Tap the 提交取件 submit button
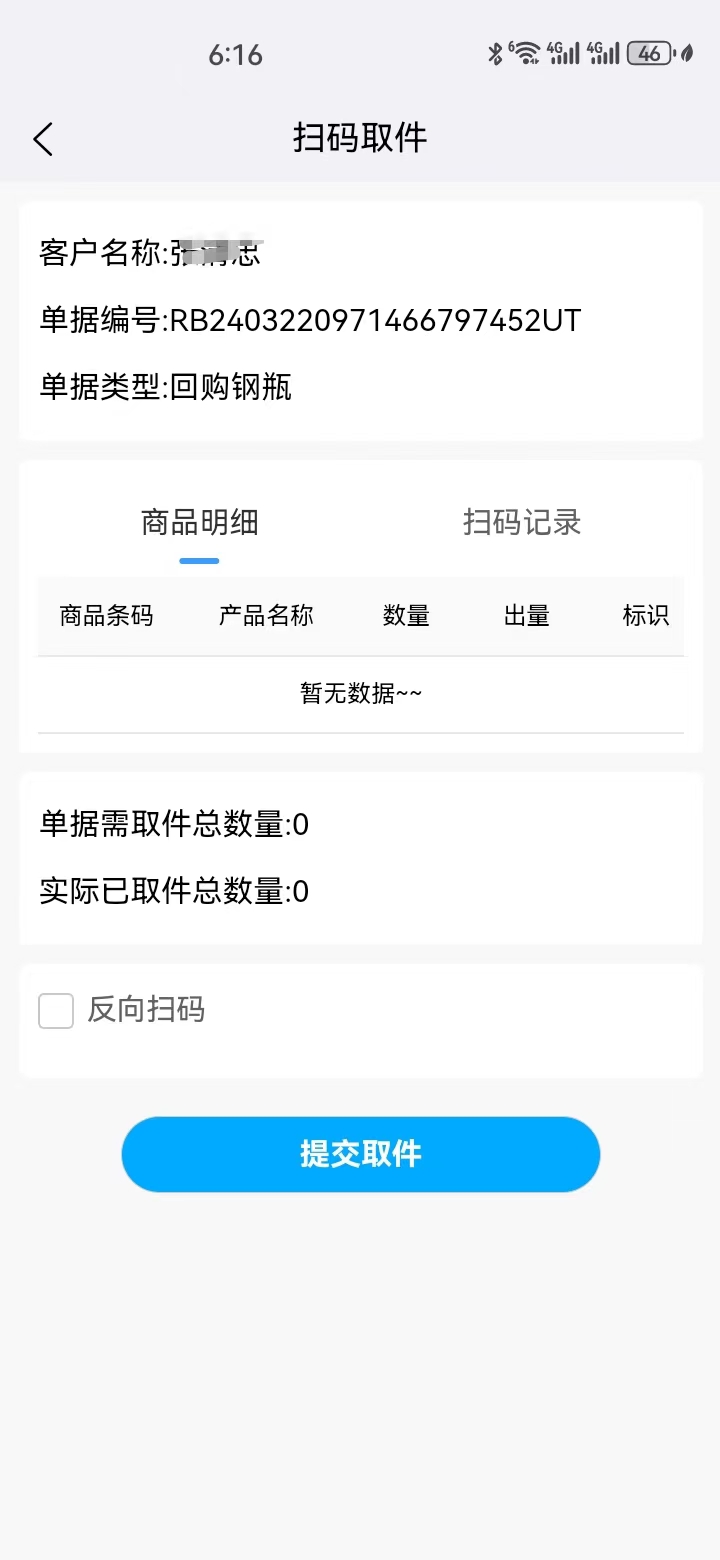Viewport: 720px width, 1560px height. pyautogui.click(x=360, y=1154)
